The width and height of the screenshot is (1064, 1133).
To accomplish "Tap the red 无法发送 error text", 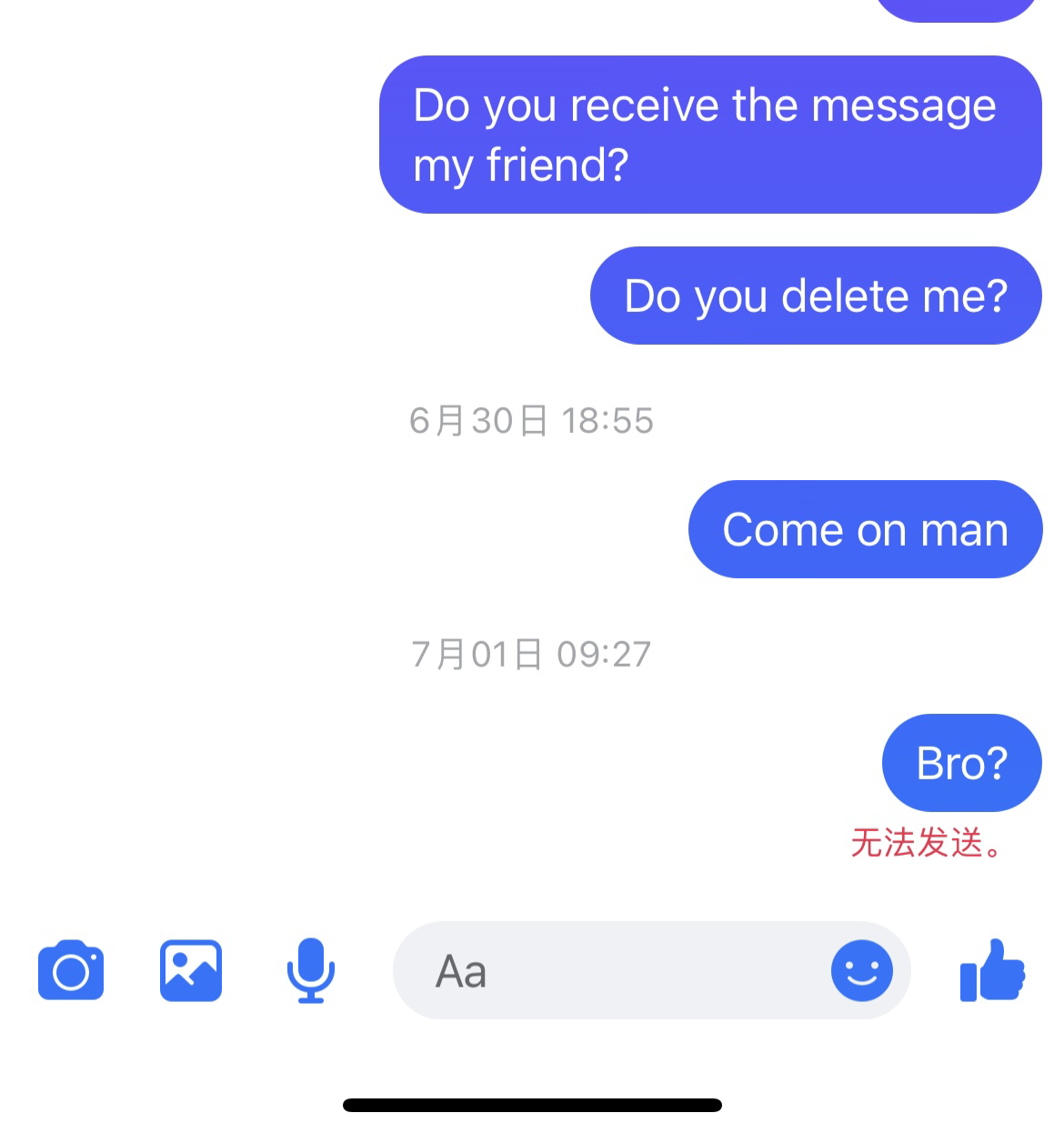I will (927, 843).
